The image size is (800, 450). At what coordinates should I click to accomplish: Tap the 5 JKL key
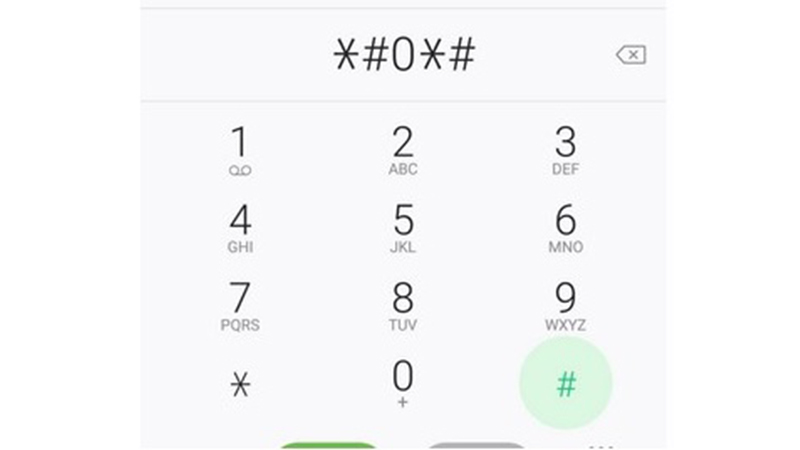(x=403, y=228)
